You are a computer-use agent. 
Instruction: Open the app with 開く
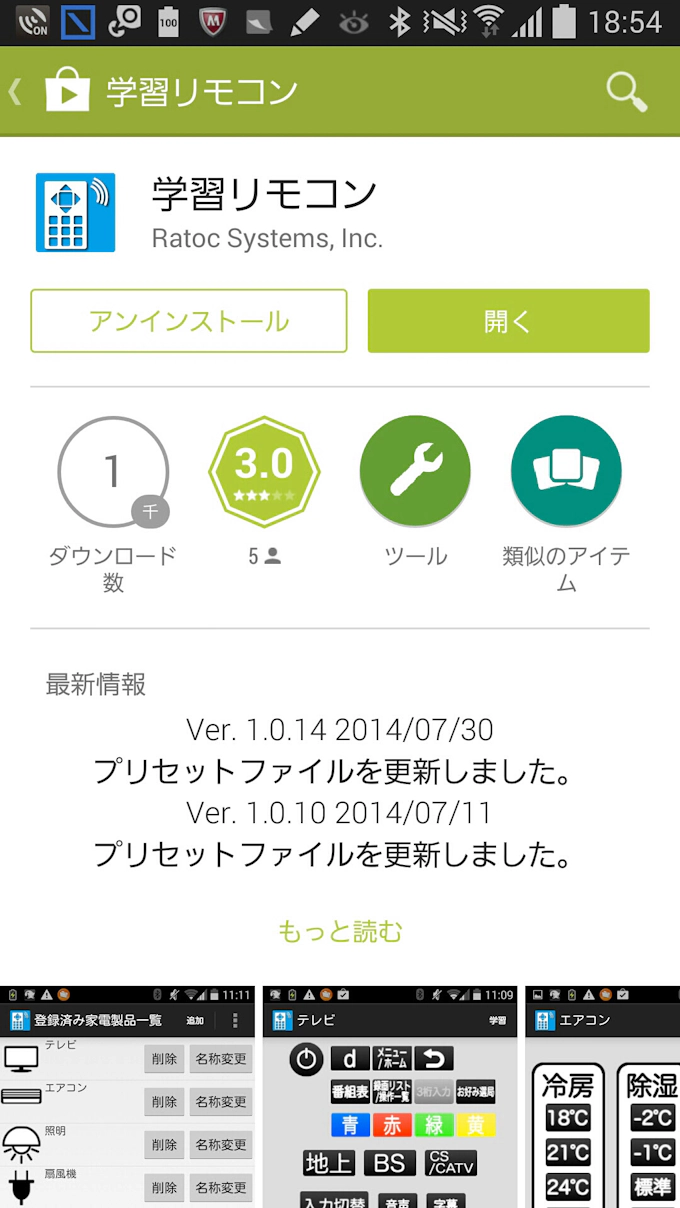click(508, 321)
